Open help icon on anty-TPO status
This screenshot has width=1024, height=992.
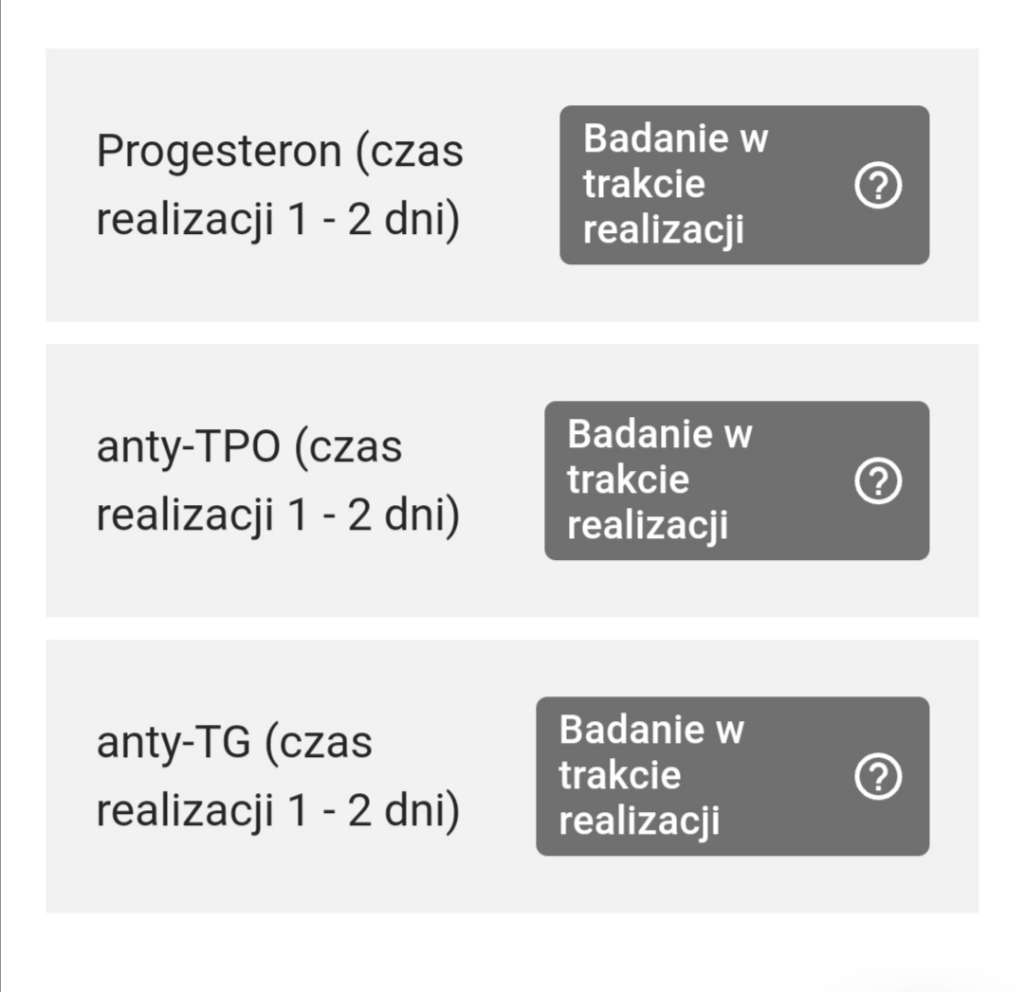pos(879,481)
